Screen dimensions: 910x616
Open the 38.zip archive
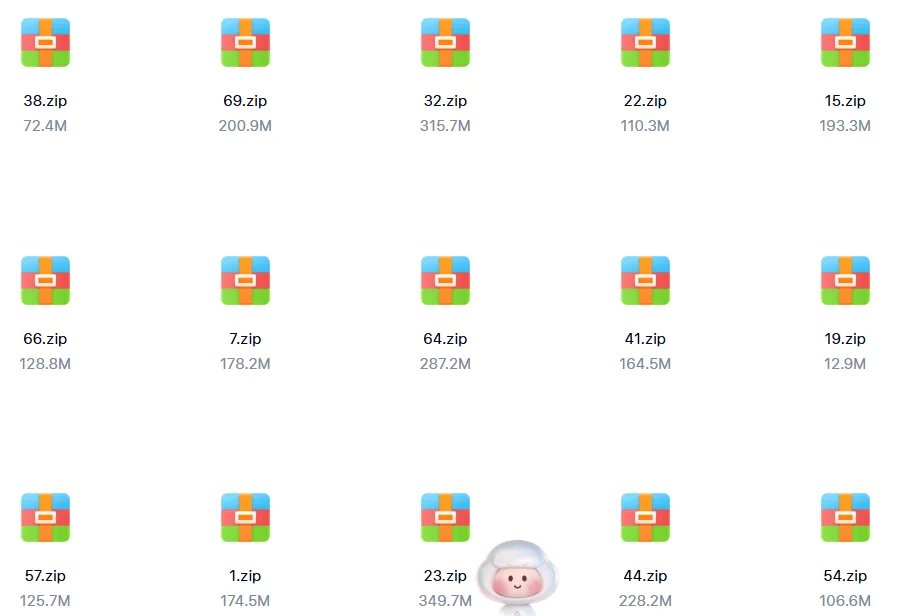45,42
